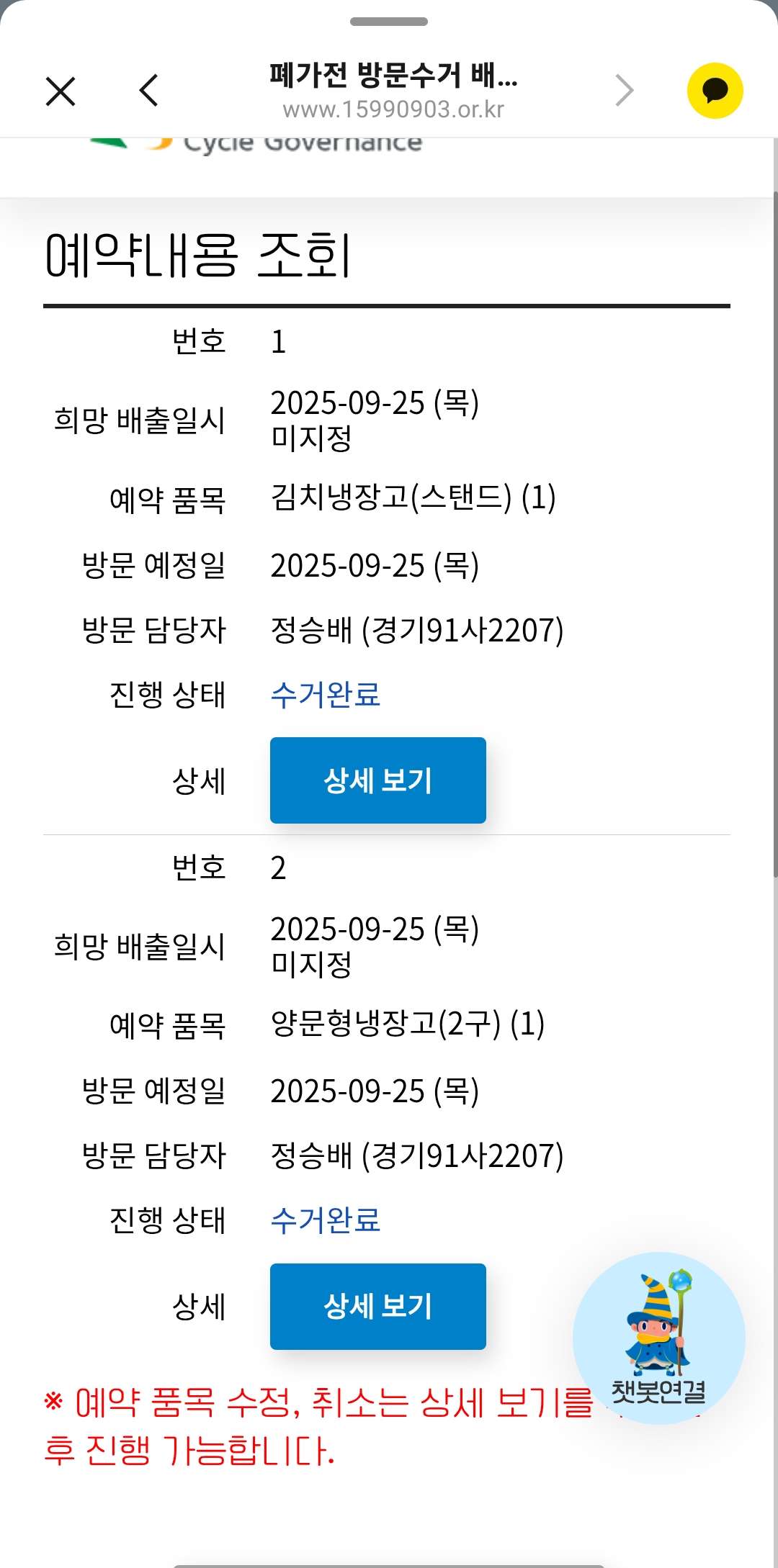Open 상세 보기 for reservation number 1
The height and width of the screenshot is (1568, 778).
point(377,780)
